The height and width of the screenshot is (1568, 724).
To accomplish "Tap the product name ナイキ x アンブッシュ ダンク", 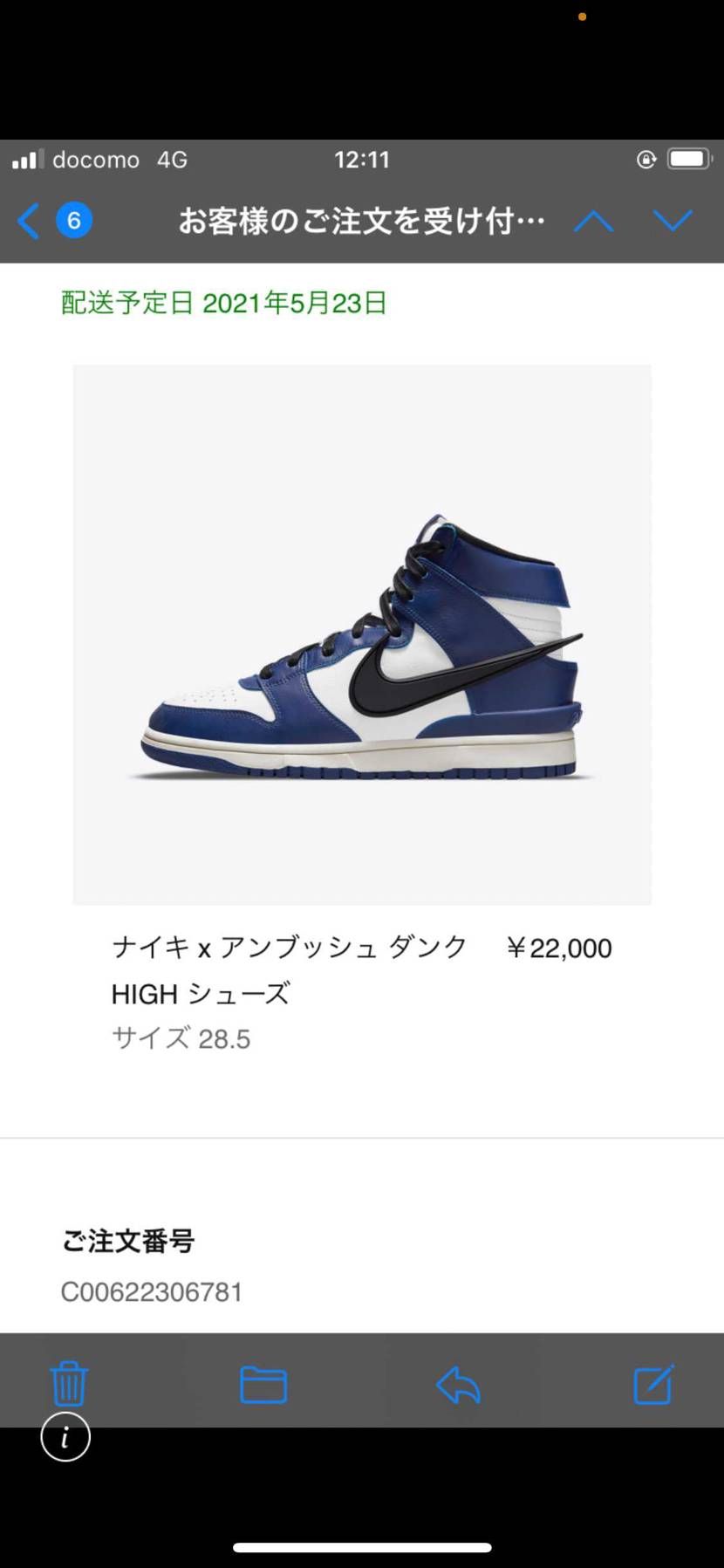I will [x=288, y=948].
